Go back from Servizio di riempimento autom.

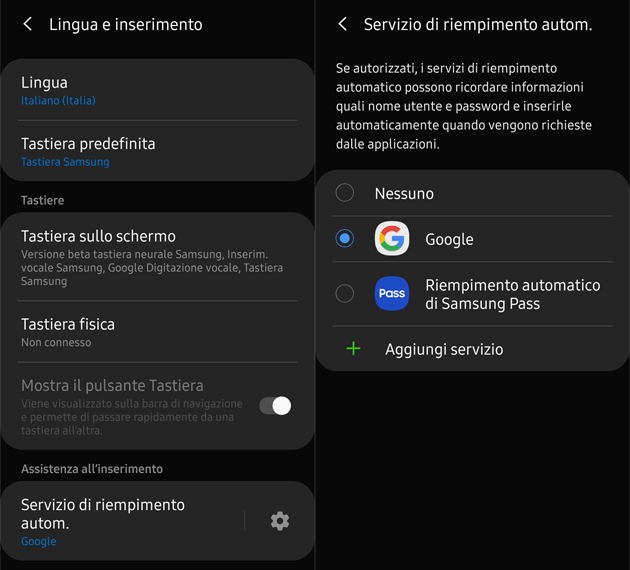(x=343, y=24)
